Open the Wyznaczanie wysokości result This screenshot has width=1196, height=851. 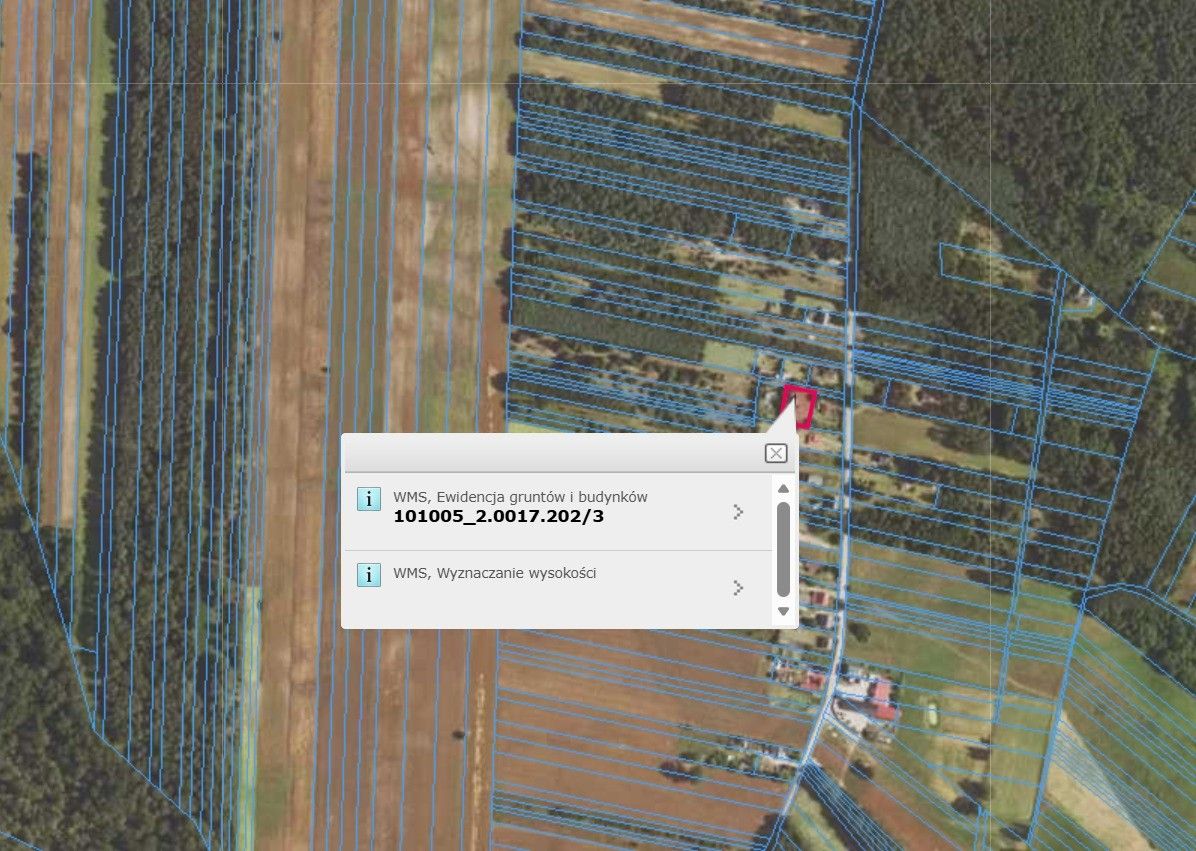coord(738,587)
